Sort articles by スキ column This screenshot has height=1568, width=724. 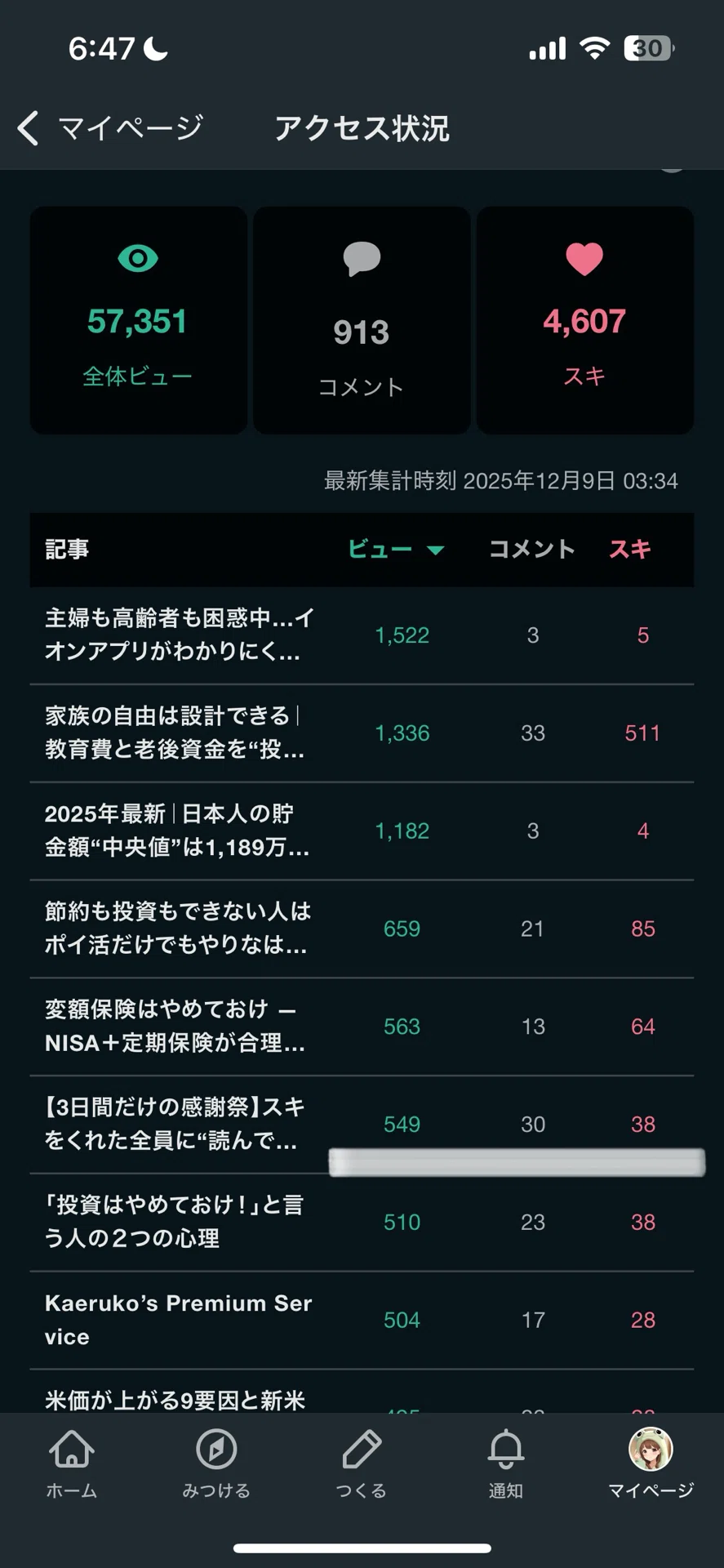(x=630, y=550)
